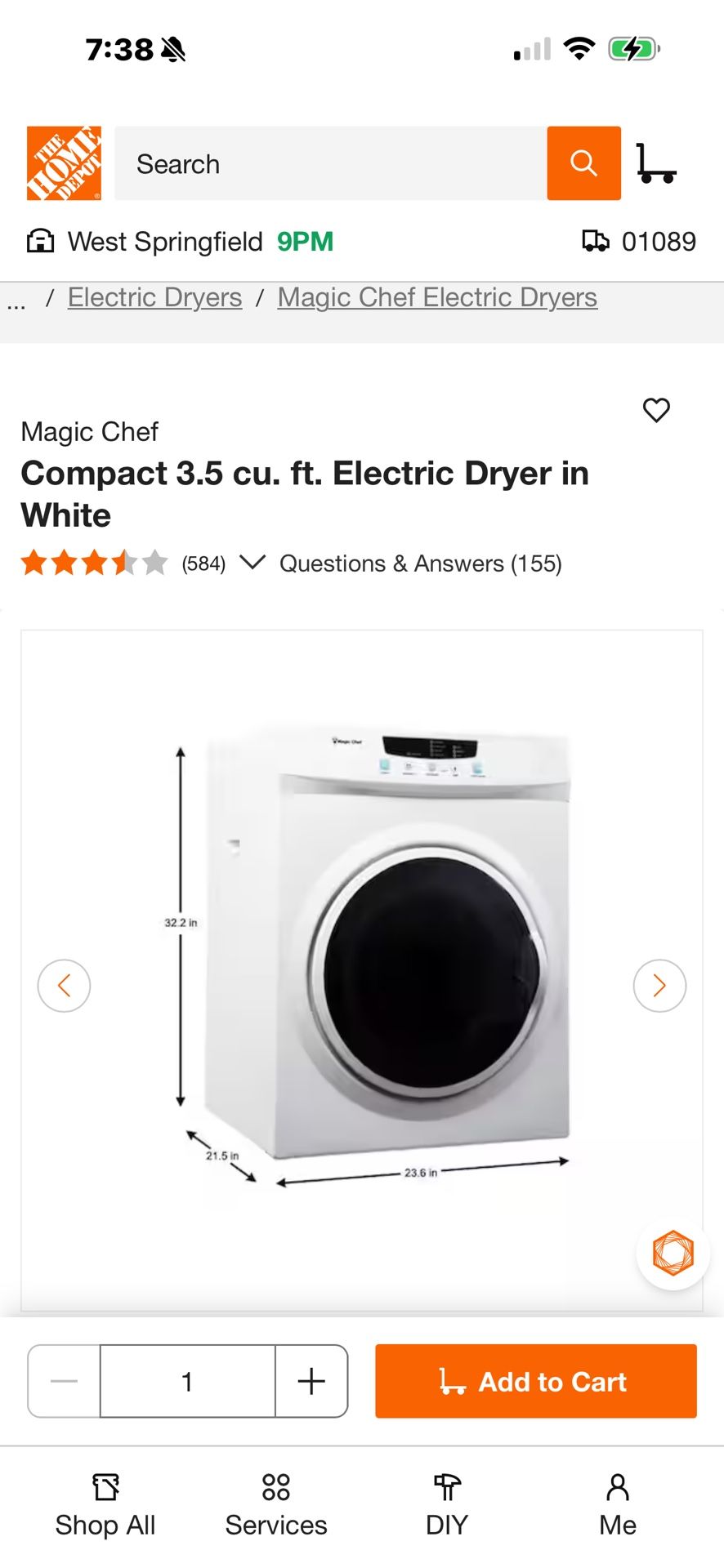Viewport: 724px width, 1568px height.
Task: Tap the delivery truck icon near 01089
Action: click(x=596, y=241)
